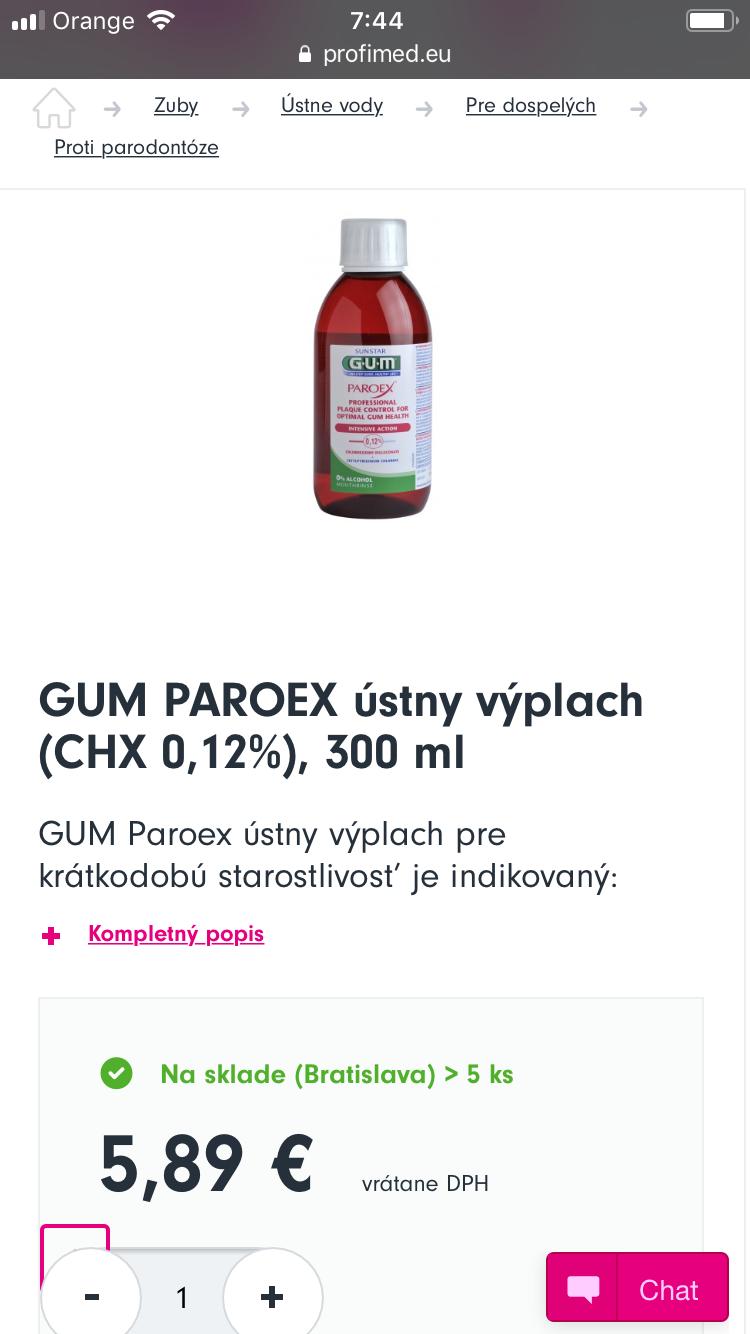Navigate to Ústne vody category
The image size is (750, 1334).
332,106
